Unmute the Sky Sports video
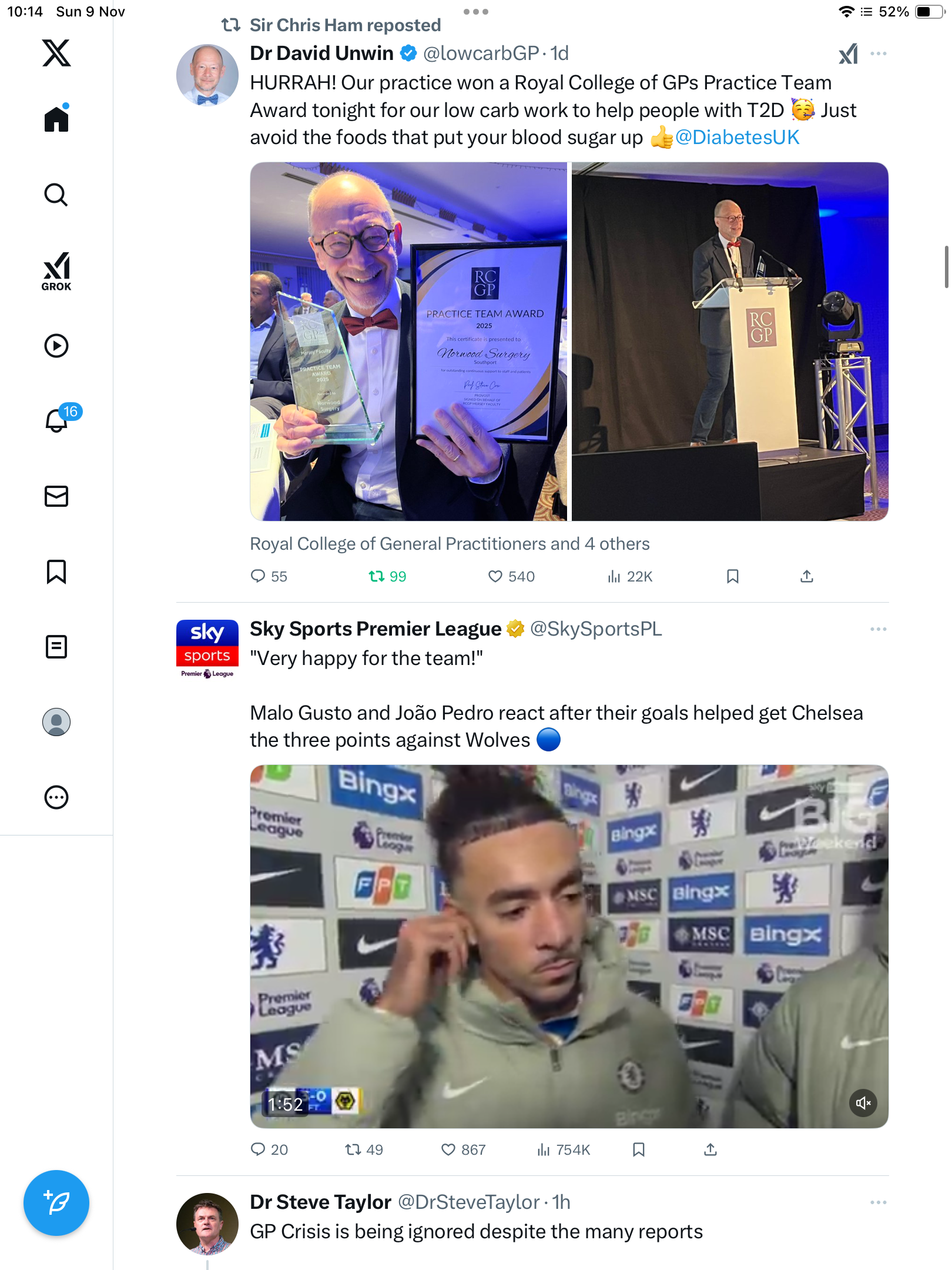Screen dimensions: 952x1270 click(x=863, y=1103)
